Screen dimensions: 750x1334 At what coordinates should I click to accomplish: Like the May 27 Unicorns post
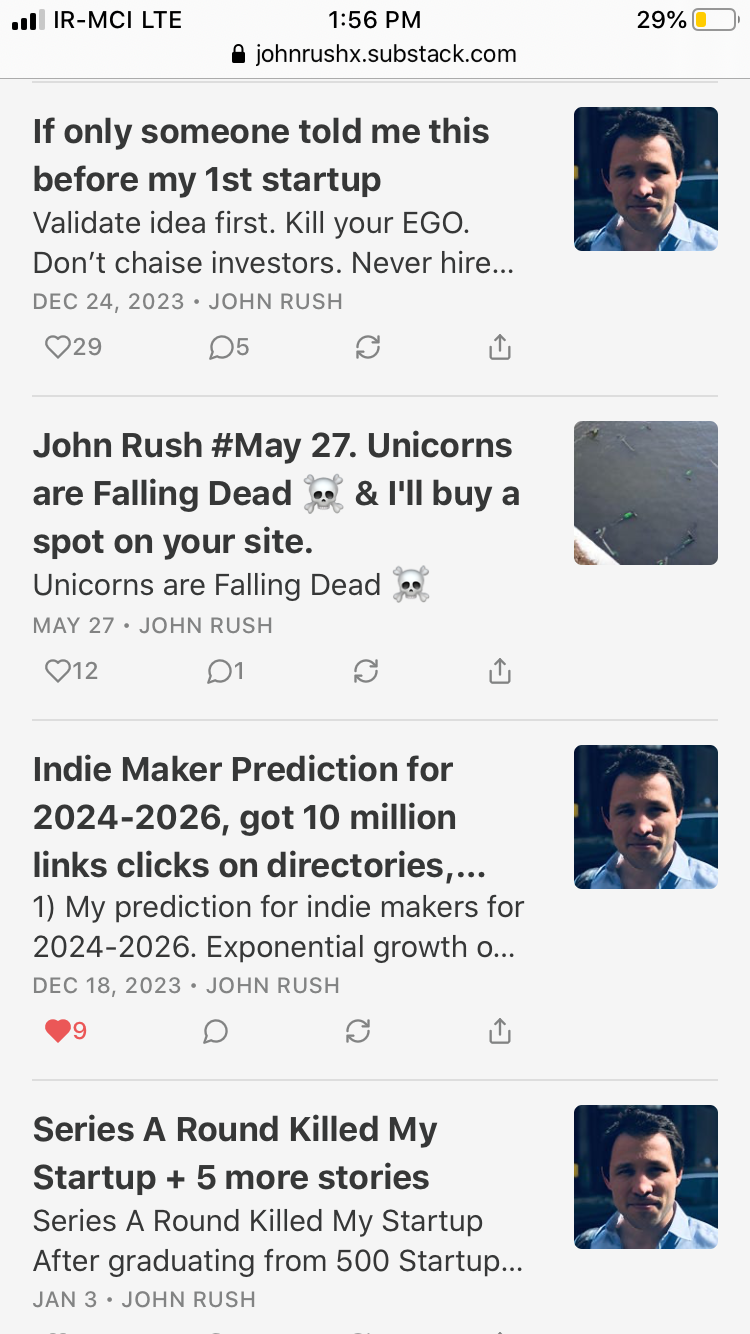[71, 671]
